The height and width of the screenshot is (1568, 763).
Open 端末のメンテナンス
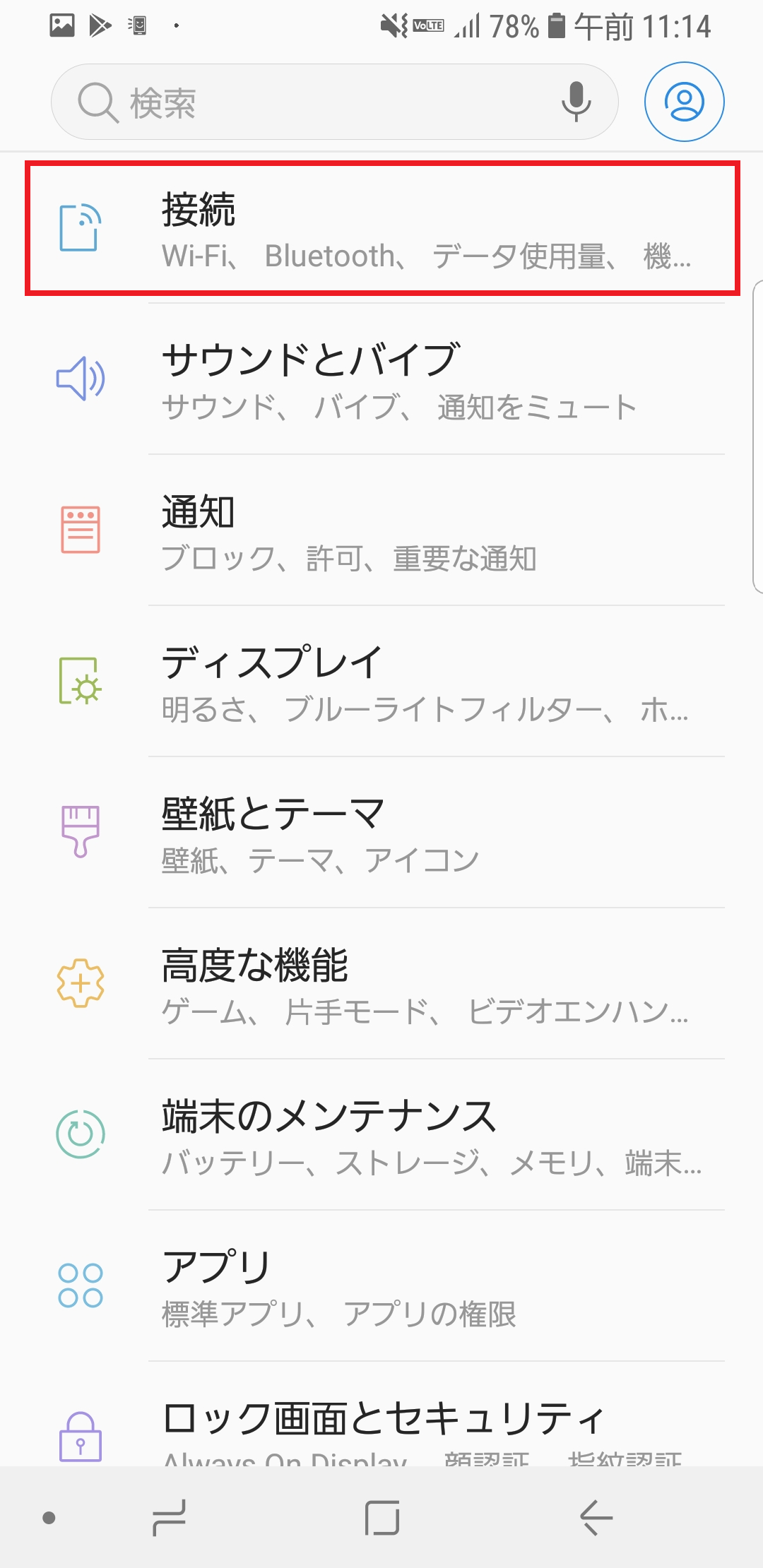tap(381, 1135)
